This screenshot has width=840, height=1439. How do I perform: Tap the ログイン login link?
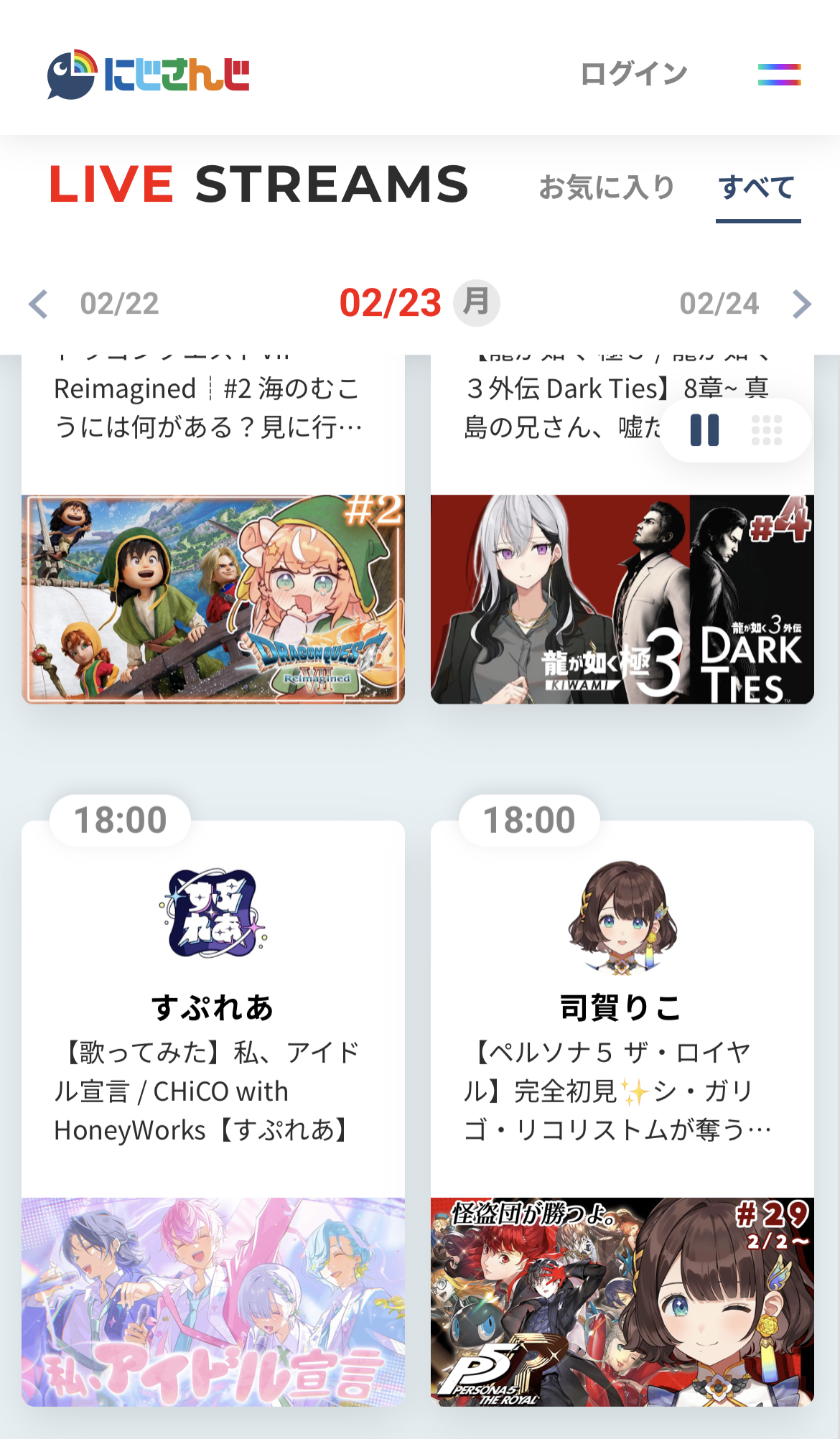click(633, 74)
